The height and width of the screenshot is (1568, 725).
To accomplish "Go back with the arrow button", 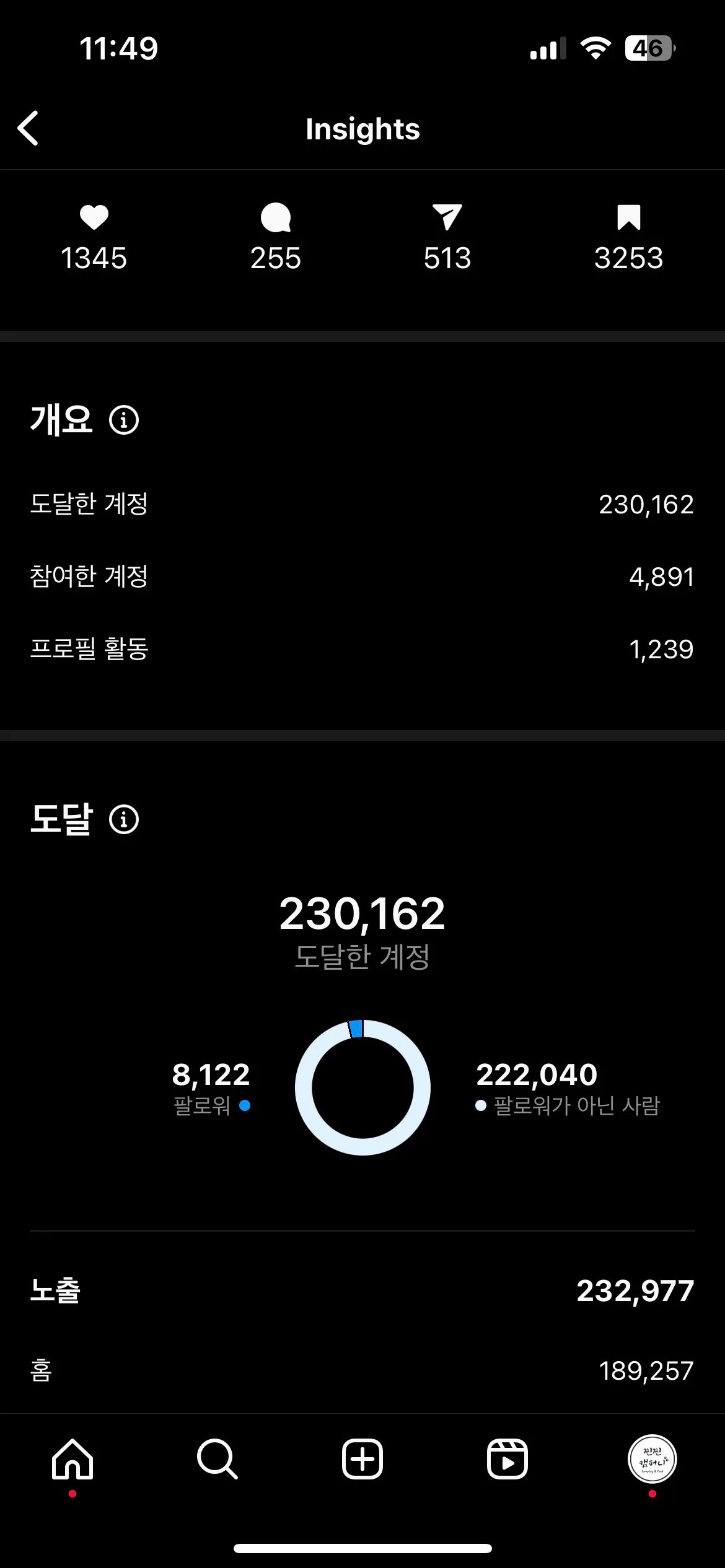I will point(29,128).
